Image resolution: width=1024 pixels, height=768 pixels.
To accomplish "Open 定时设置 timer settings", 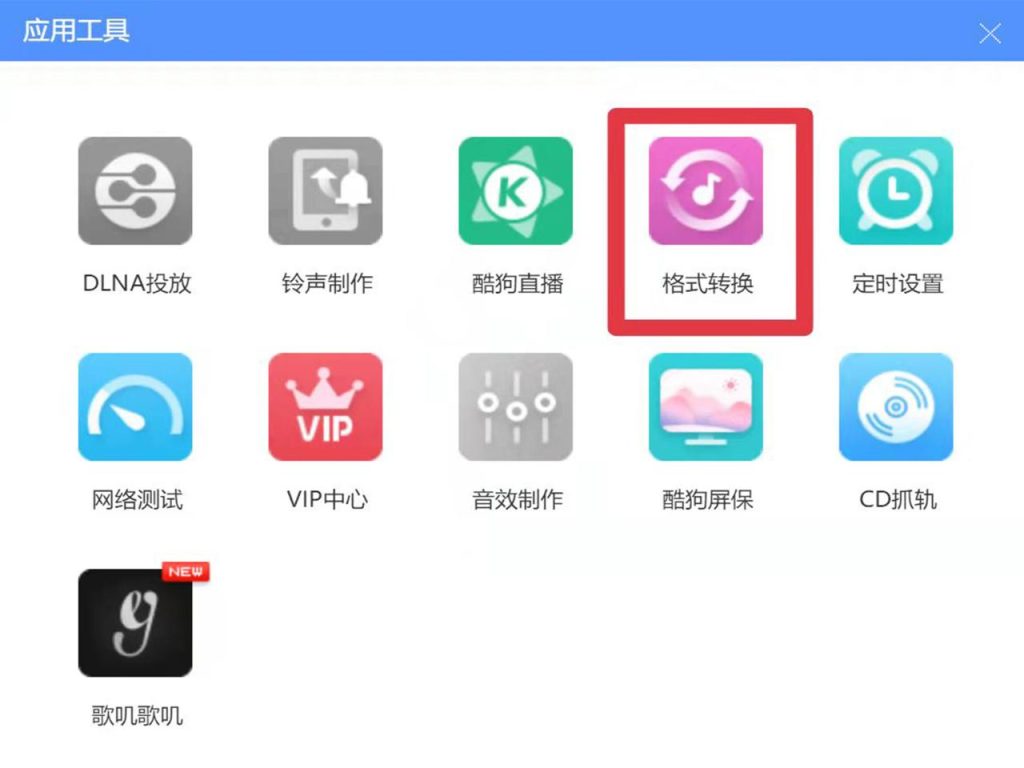I will coord(896,191).
